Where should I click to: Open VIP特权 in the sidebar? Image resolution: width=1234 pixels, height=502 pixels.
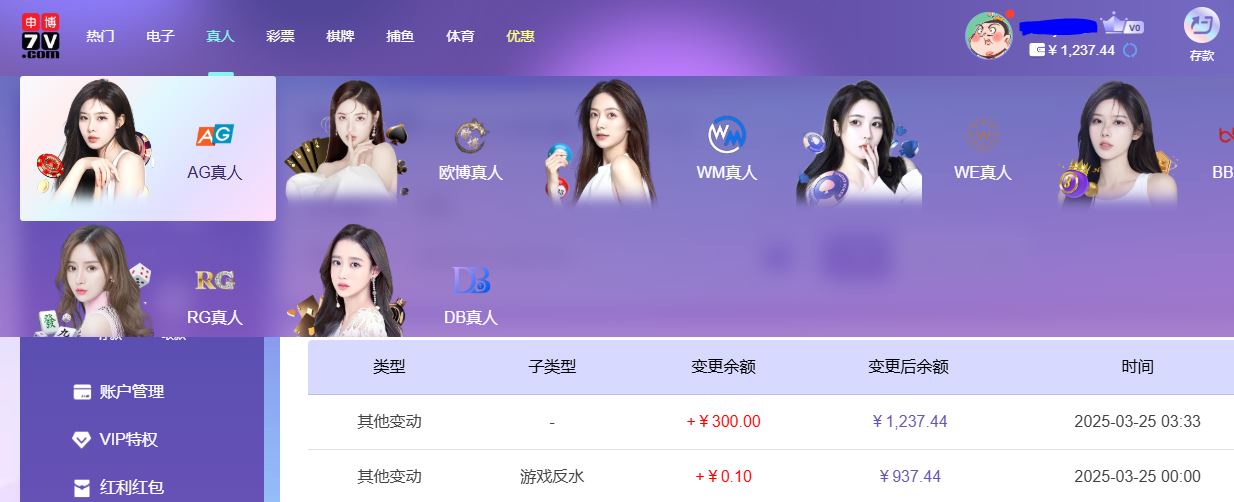[x=128, y=440]
